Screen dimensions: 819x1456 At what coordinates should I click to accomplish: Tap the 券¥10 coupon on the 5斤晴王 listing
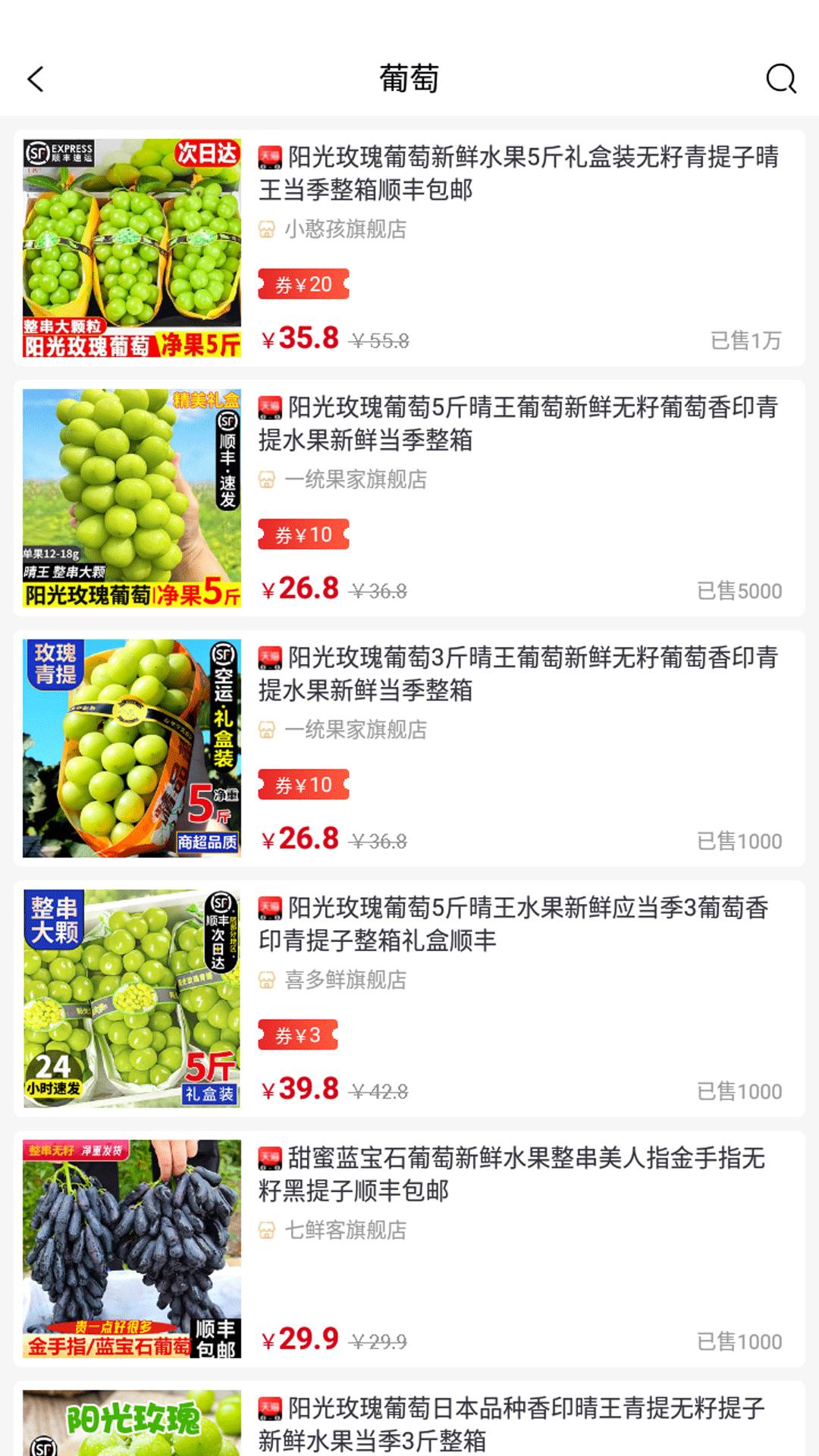point(303,534)
